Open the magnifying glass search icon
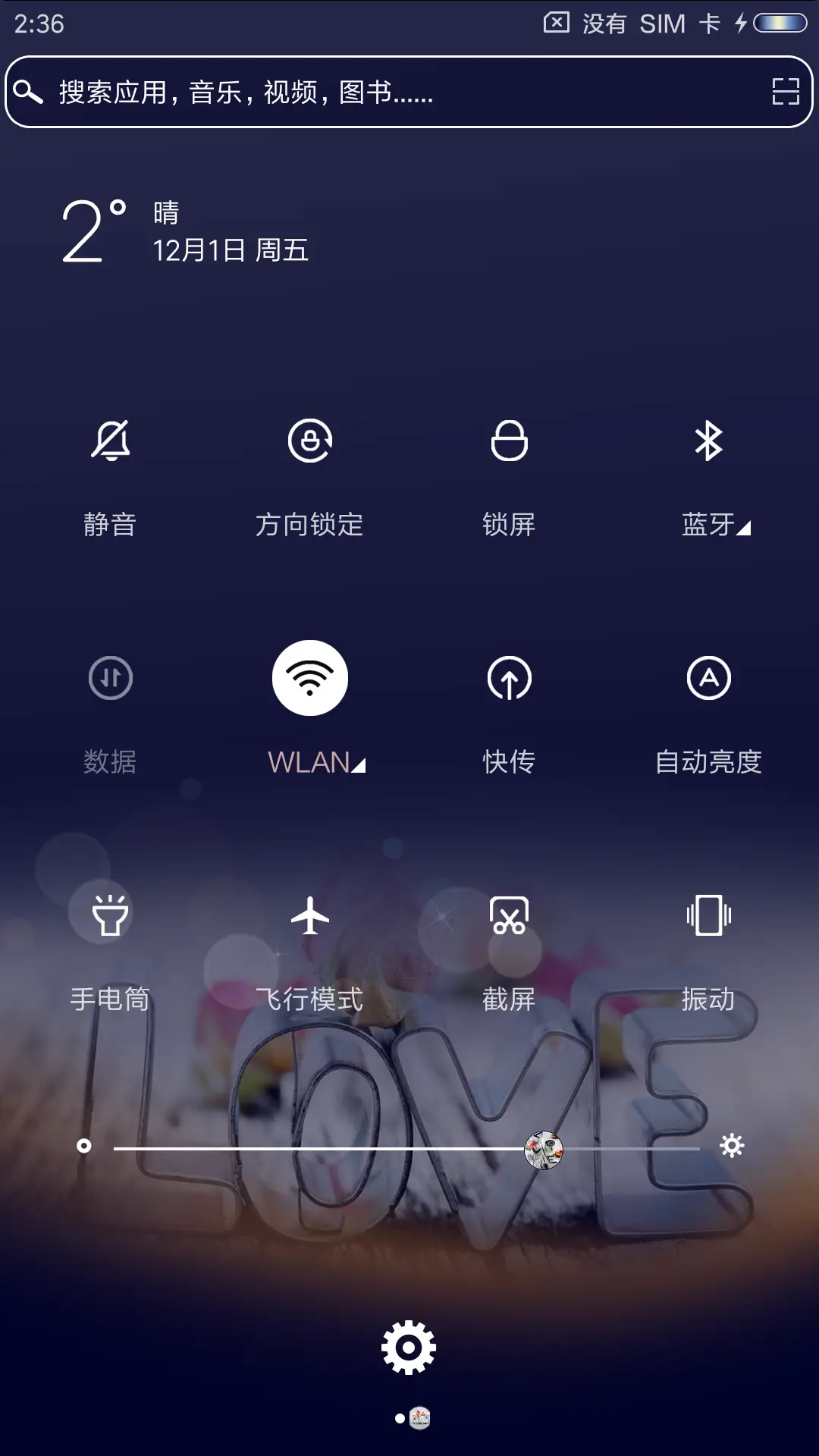 pyautogui.click(x=29, y=93)
